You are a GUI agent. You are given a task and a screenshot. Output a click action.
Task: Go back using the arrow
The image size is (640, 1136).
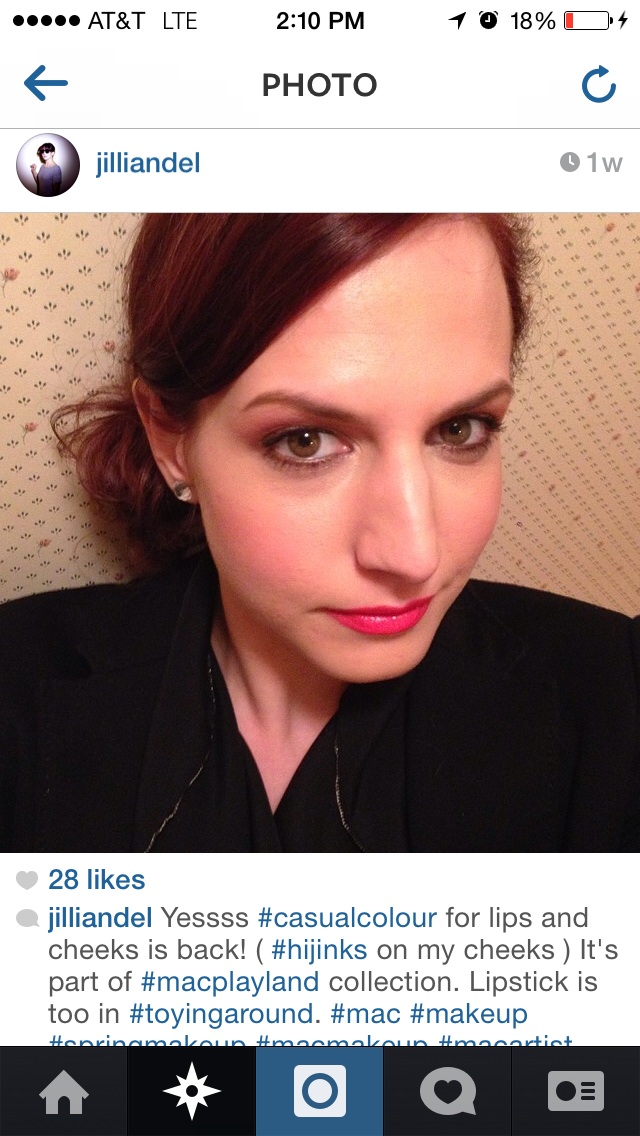pos(46,85)
